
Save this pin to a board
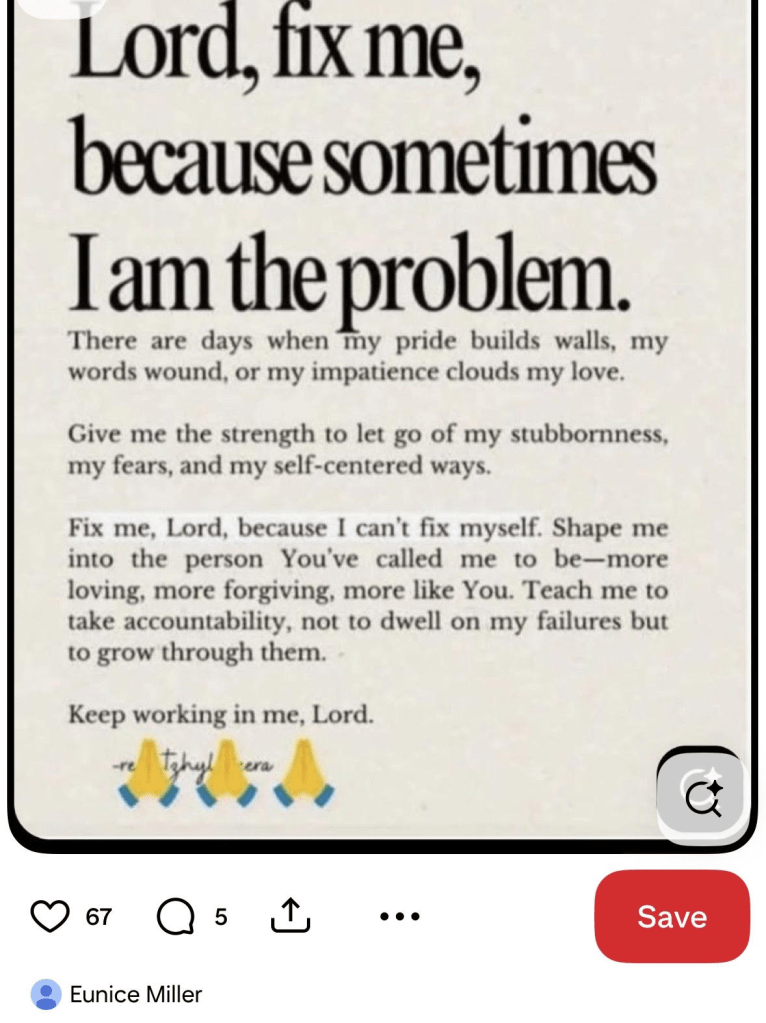point(671,916)
